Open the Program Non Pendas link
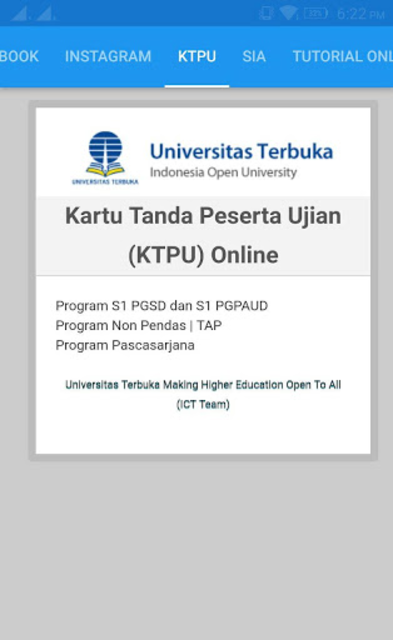Screen dimensions: 393x640 pyautogui.click(x=120, y=325)
